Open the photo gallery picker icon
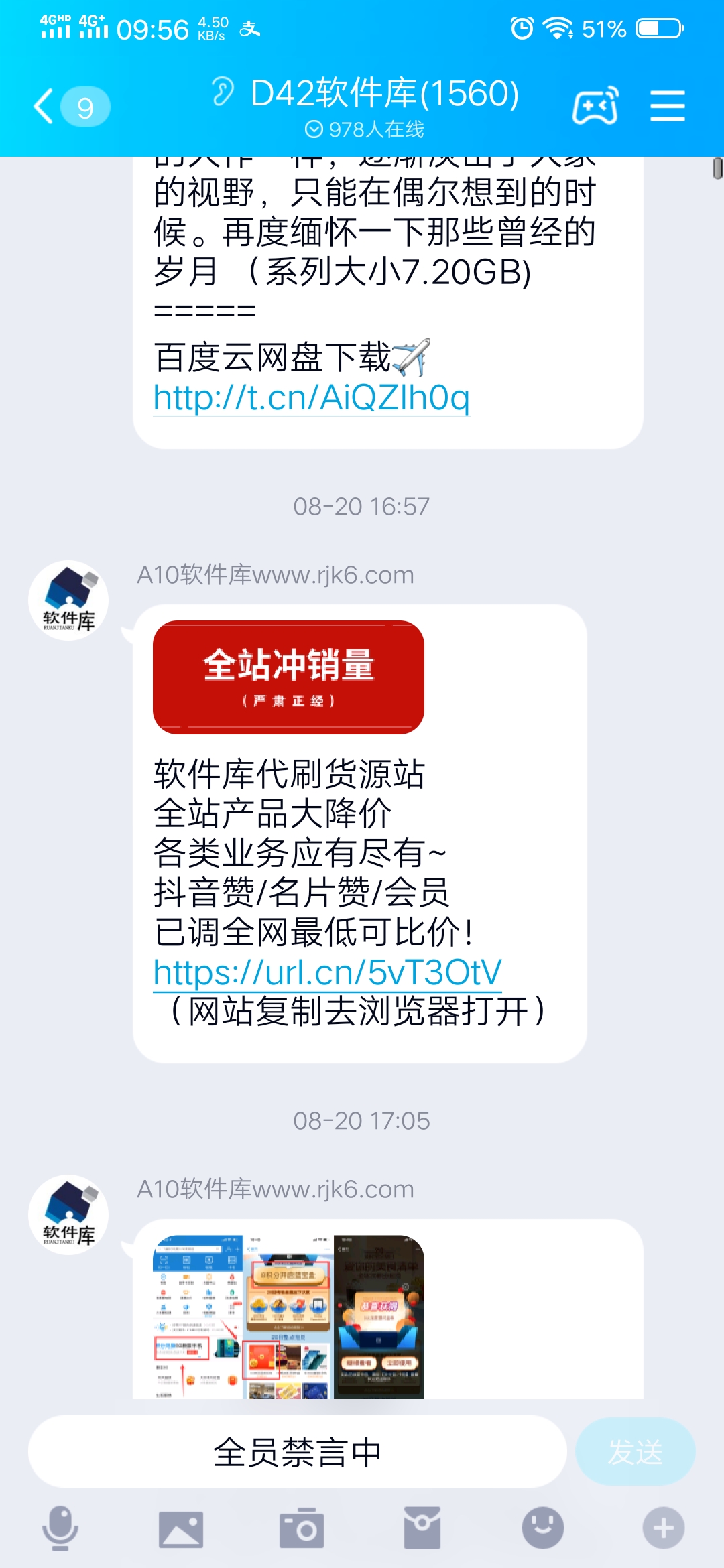This screenshot has height=1568, width=724. click(x=181, y=1528)
